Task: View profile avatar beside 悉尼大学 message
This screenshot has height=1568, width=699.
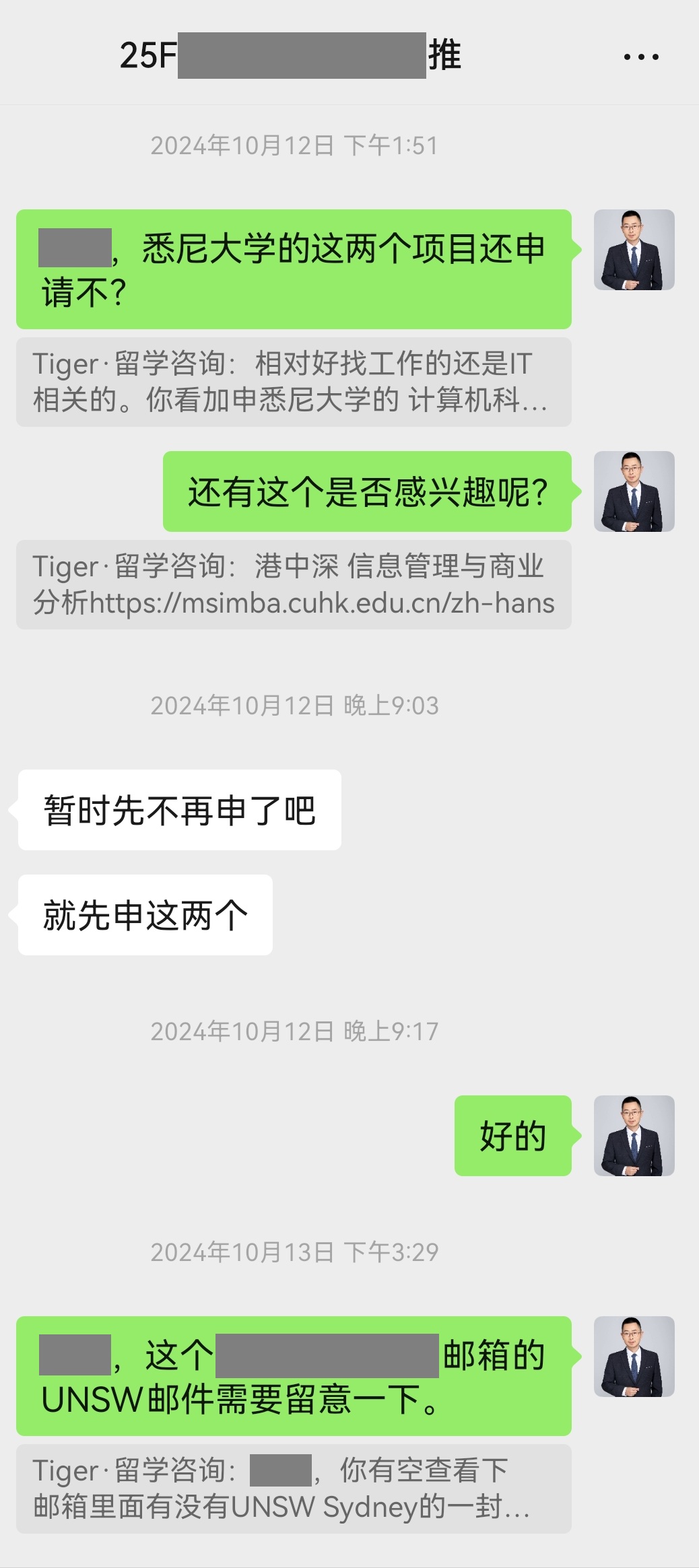Action: point(634,250)
